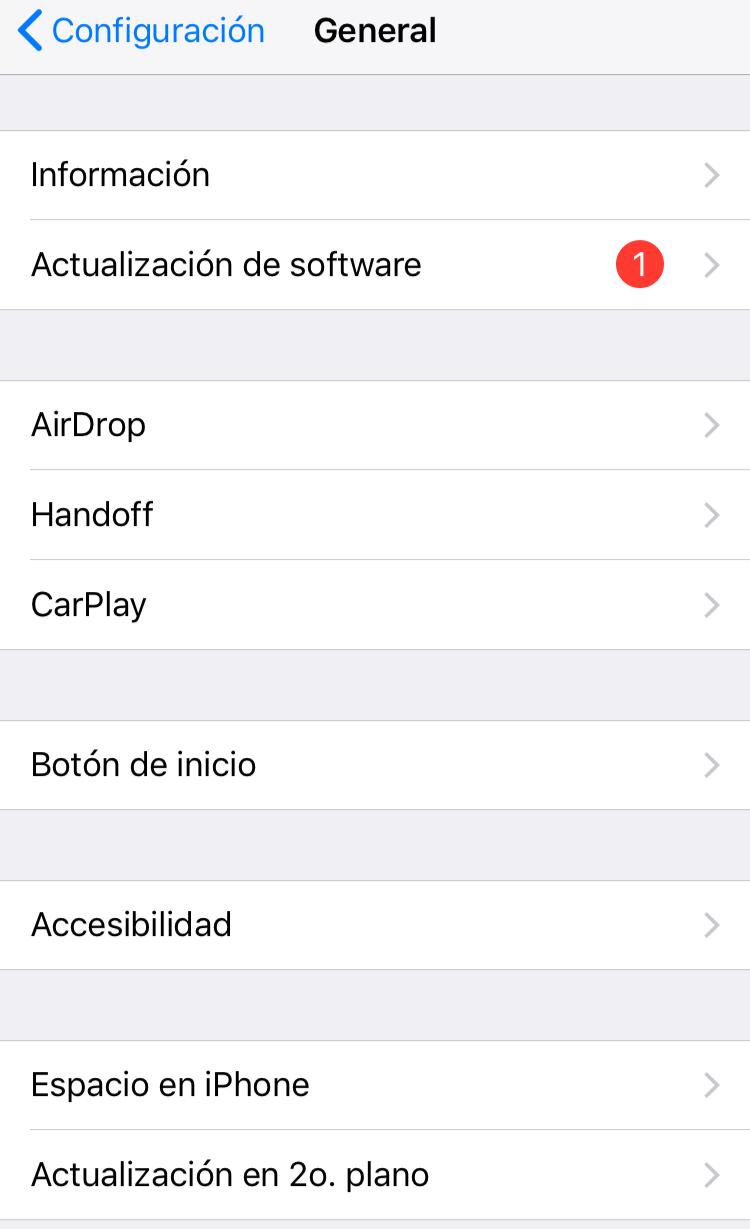The width and height of the screenshot is (750, 1229).
Task: Open Accesibilidad settings
Action: (x=375, y=925)
